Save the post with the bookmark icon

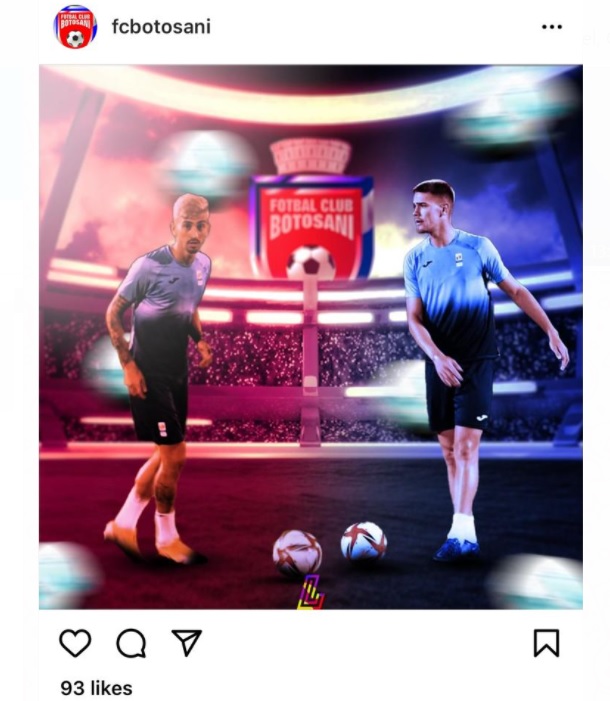[546, 643]
